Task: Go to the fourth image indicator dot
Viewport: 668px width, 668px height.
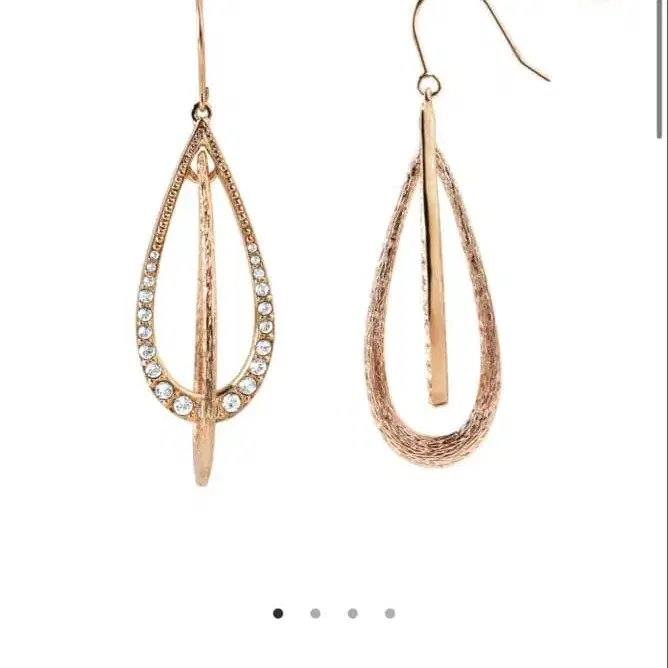Action: pos(390,613)
